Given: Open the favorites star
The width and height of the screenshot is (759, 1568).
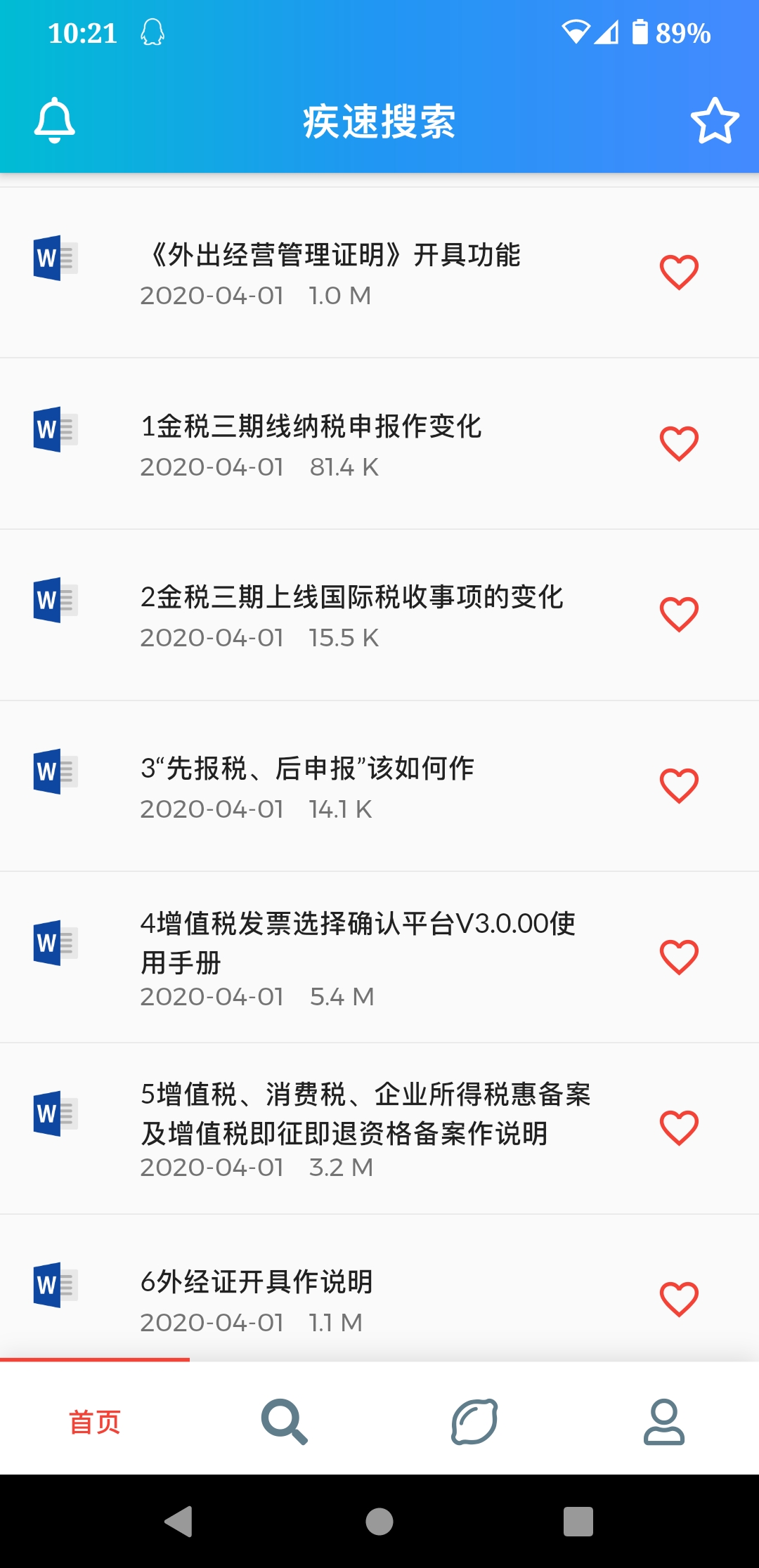Looking at the screenshot, I should point(715,121).
